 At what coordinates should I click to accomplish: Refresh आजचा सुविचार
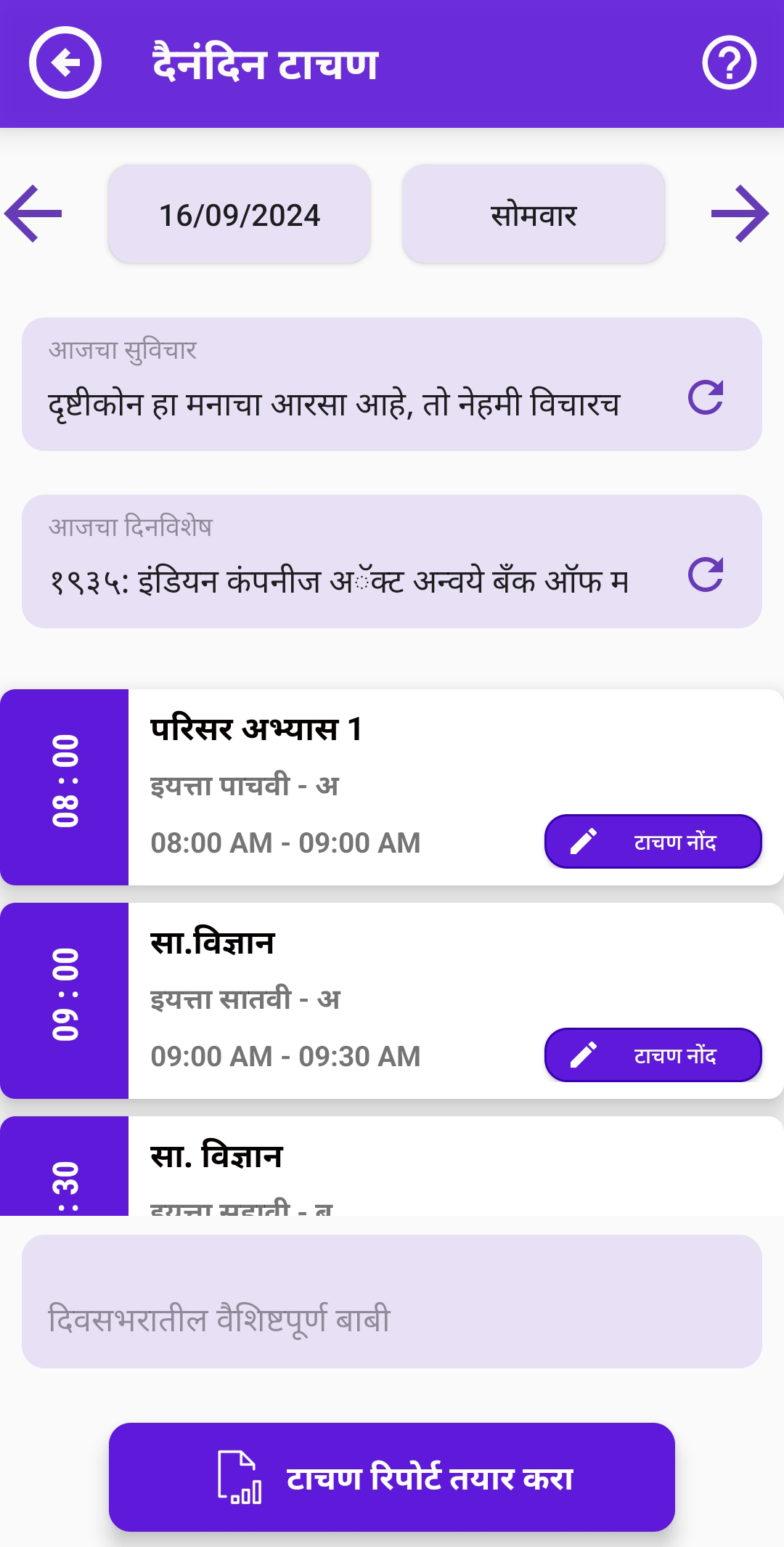point(706,397)
